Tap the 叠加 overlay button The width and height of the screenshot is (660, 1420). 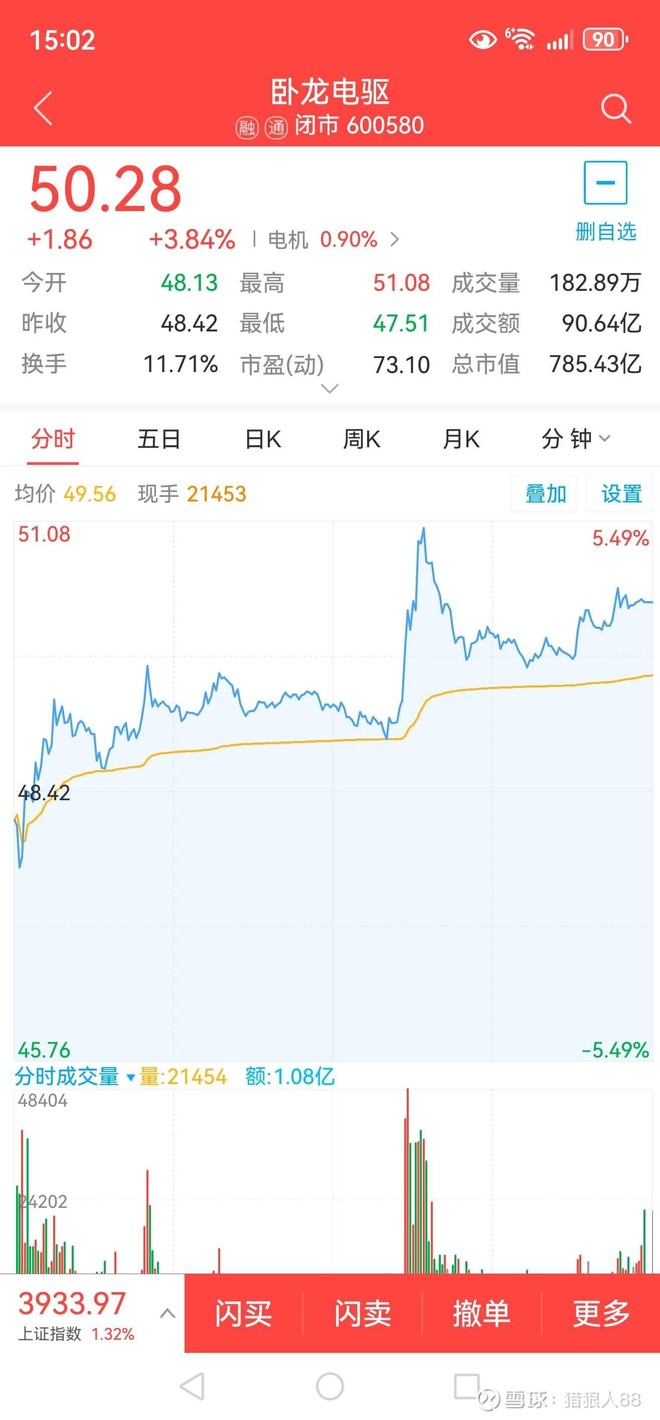(x=546, y=493)
